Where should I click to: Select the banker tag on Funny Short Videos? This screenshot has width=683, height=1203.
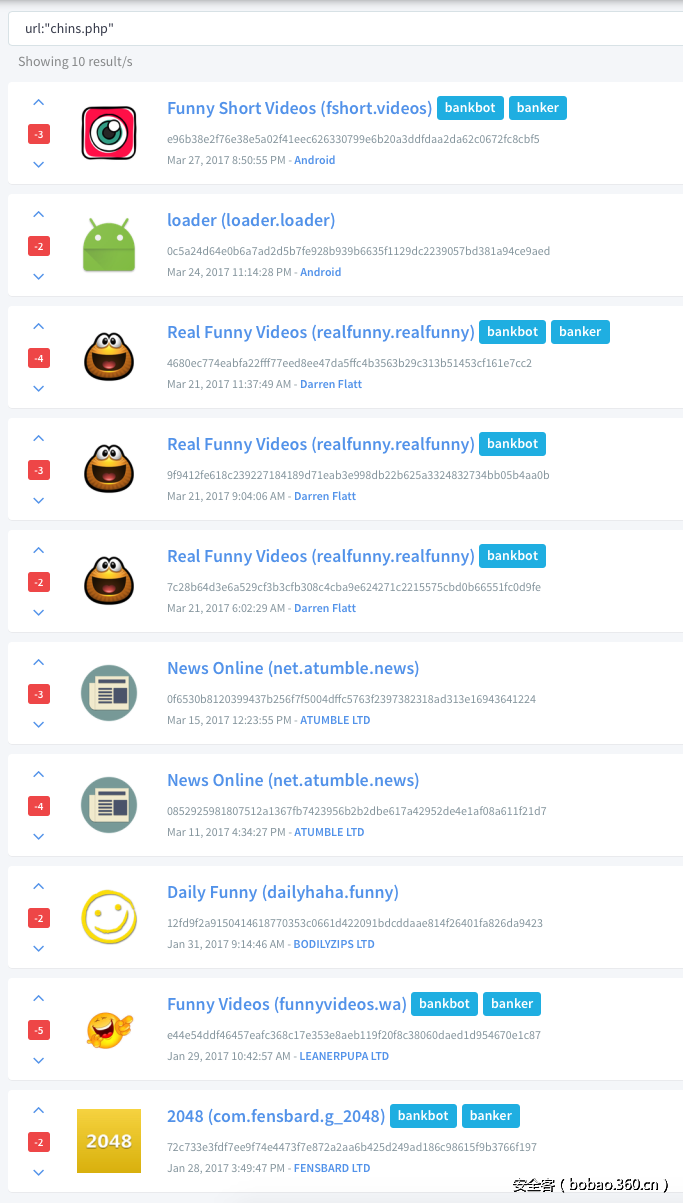(x=537, y=108)
